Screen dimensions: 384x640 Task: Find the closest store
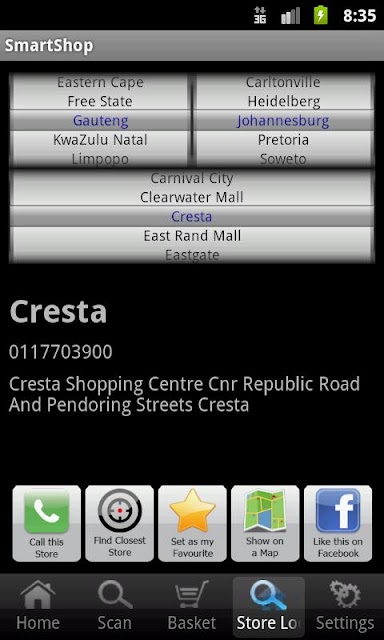point(120,523)
